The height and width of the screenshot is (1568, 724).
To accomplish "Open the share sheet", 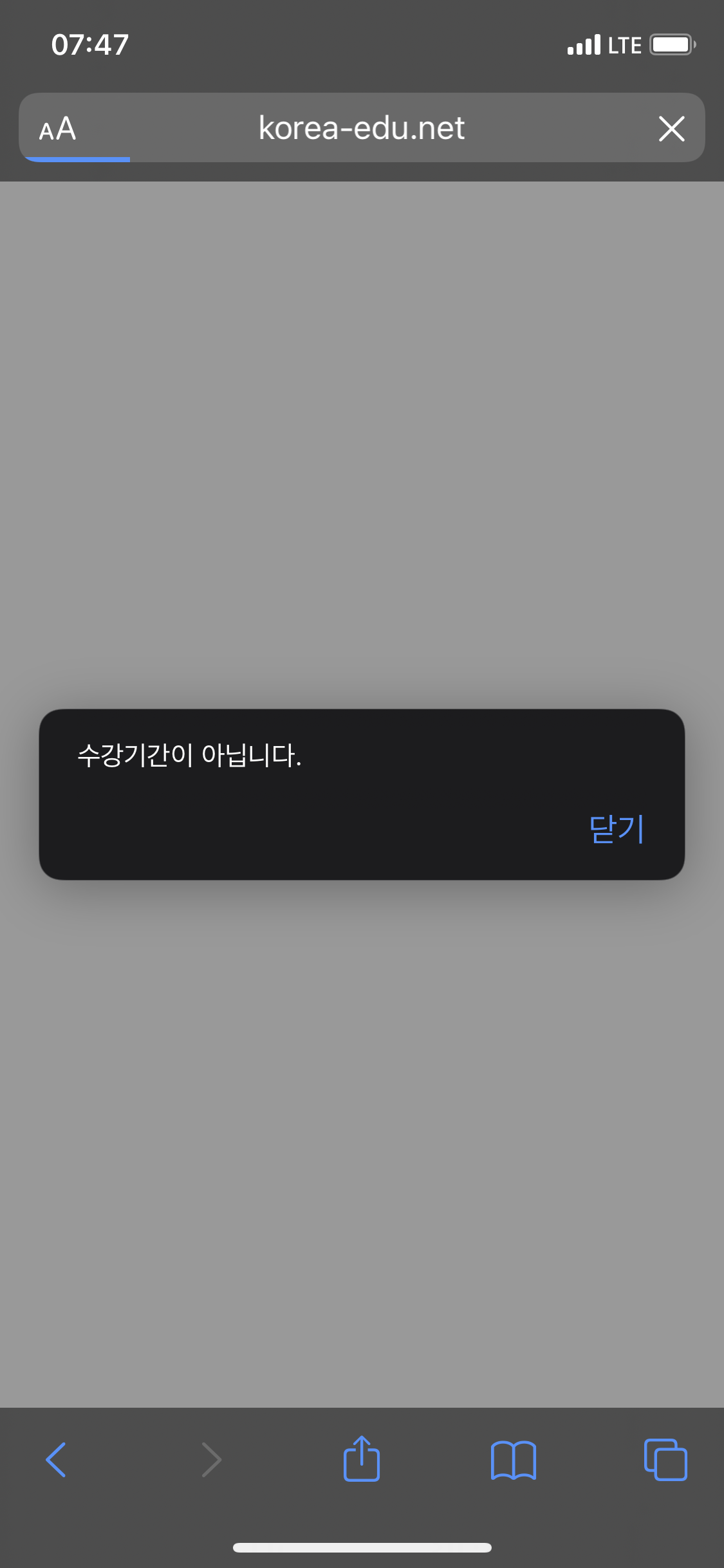I will tap(362, 1458).
